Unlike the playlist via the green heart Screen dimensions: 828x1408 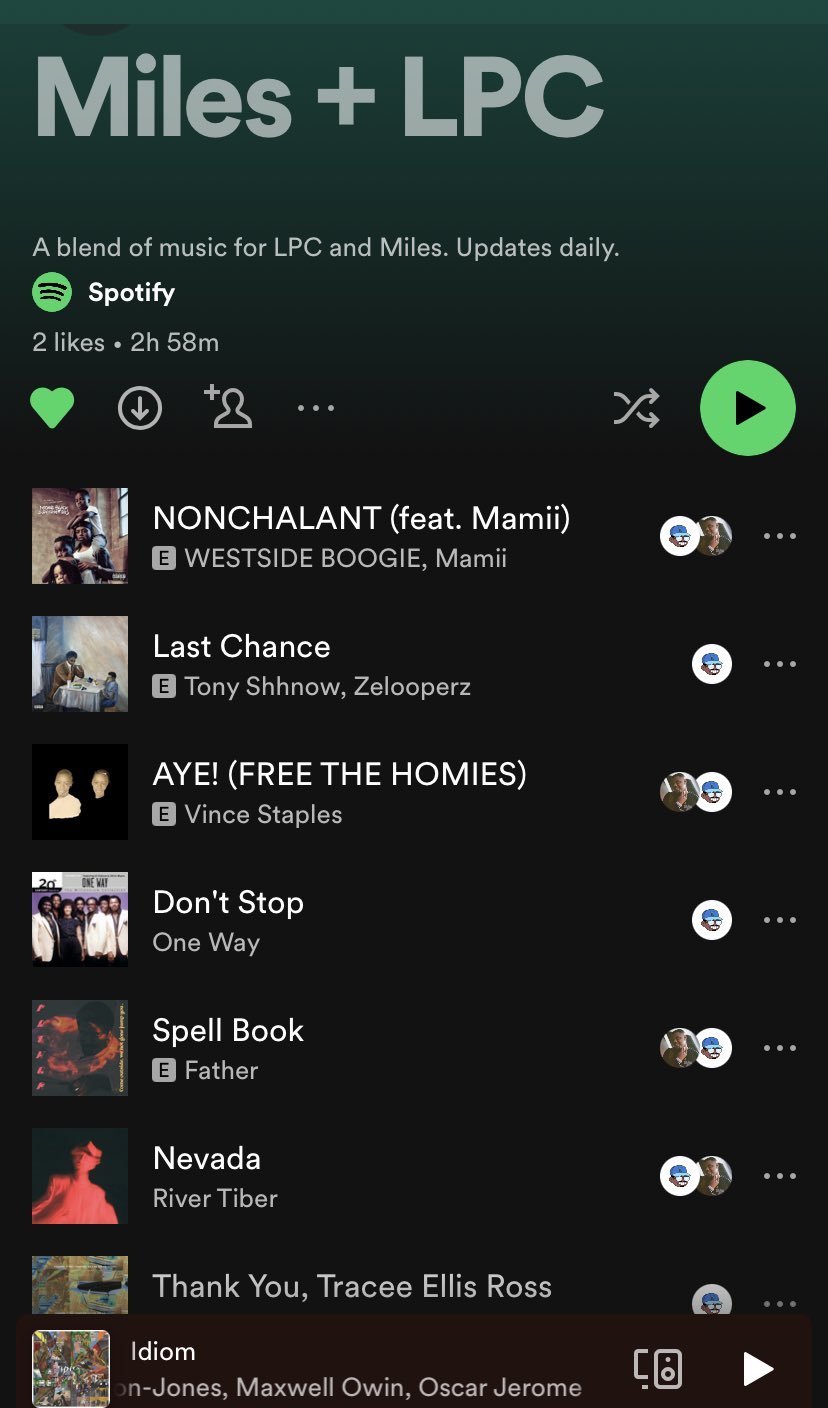(x=52, y=408)
